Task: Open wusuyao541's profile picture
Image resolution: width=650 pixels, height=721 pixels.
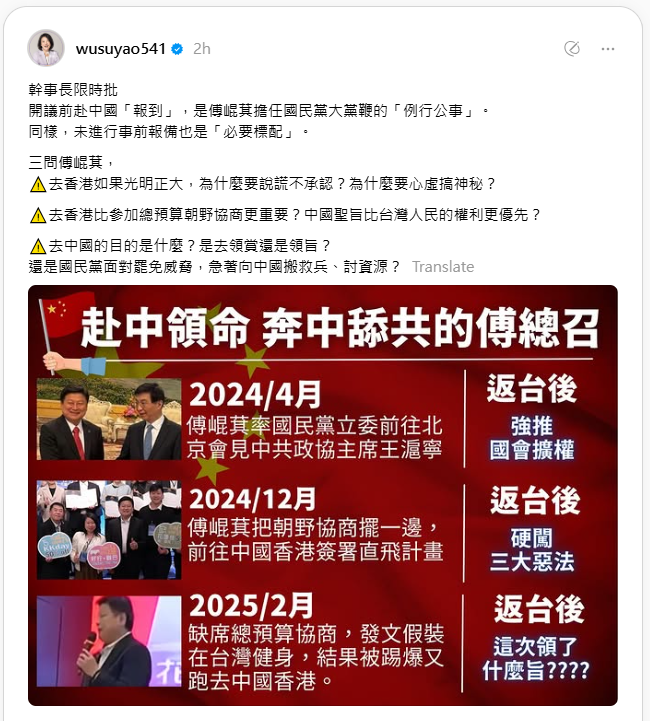Action: click(46, 48)
